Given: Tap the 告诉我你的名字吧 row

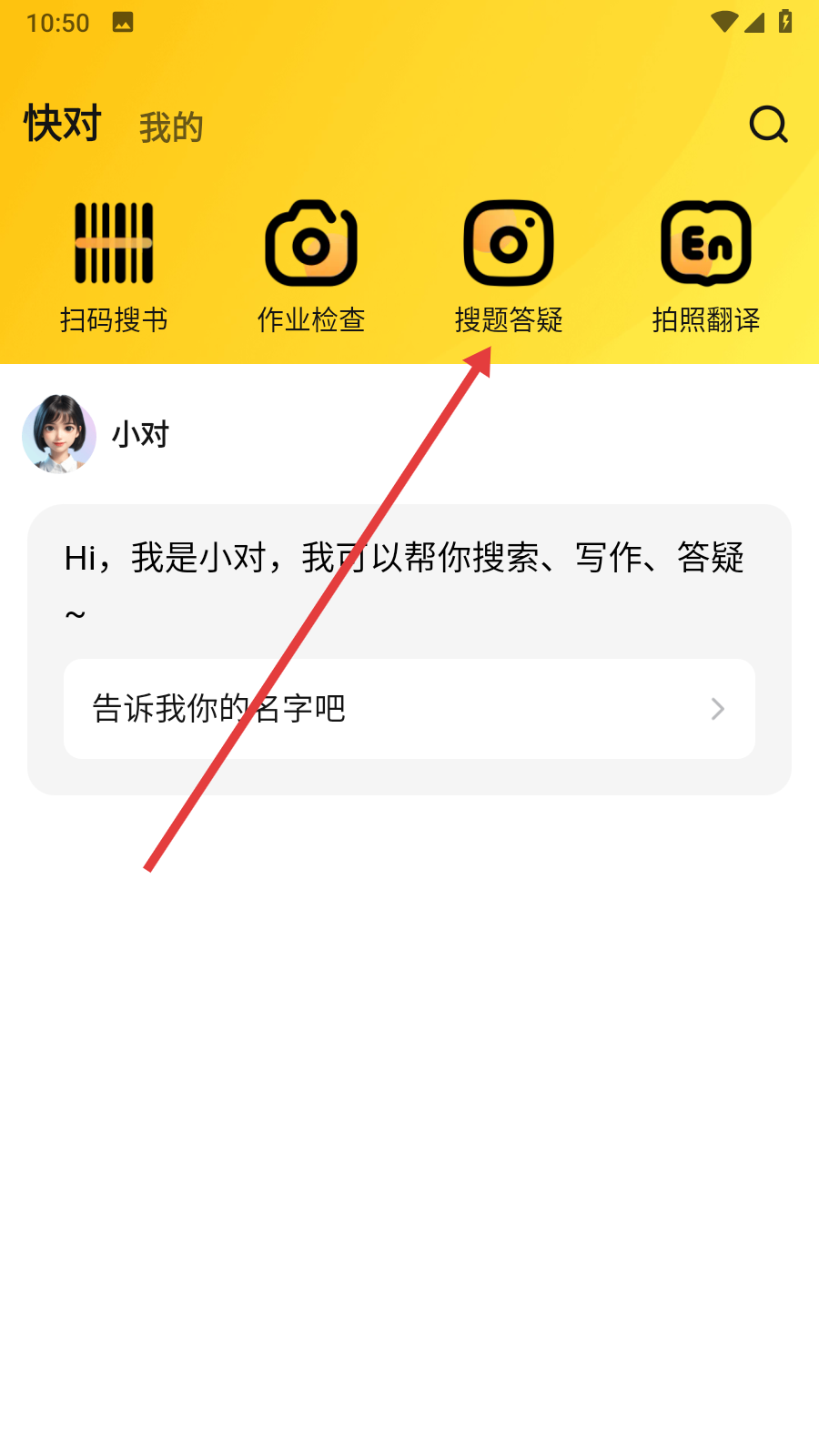Looking at the screenshot, I should 409,709.
